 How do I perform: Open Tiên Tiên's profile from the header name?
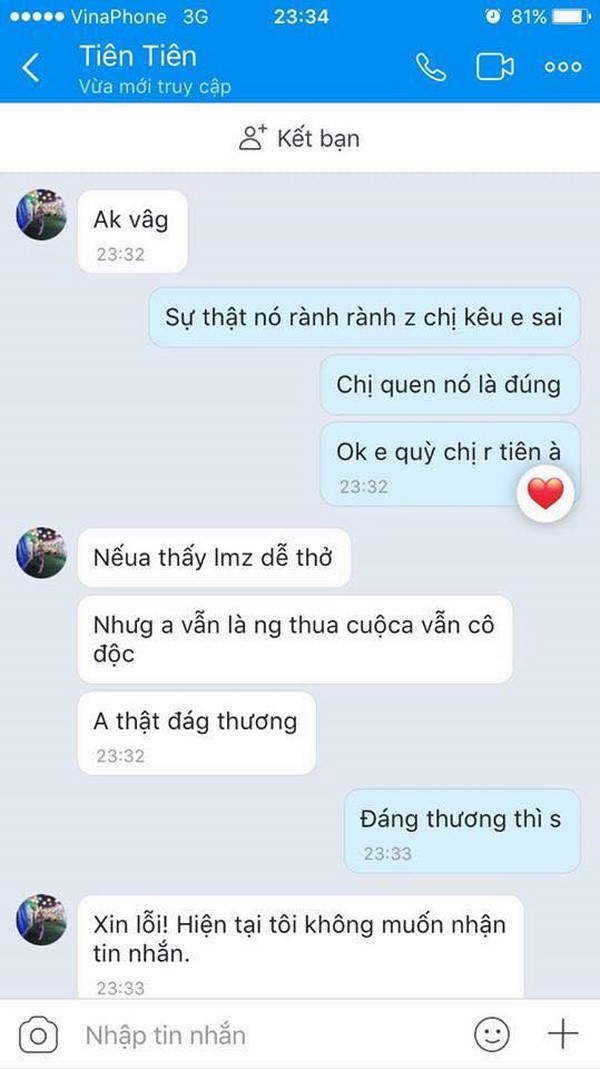coord(140,57)
